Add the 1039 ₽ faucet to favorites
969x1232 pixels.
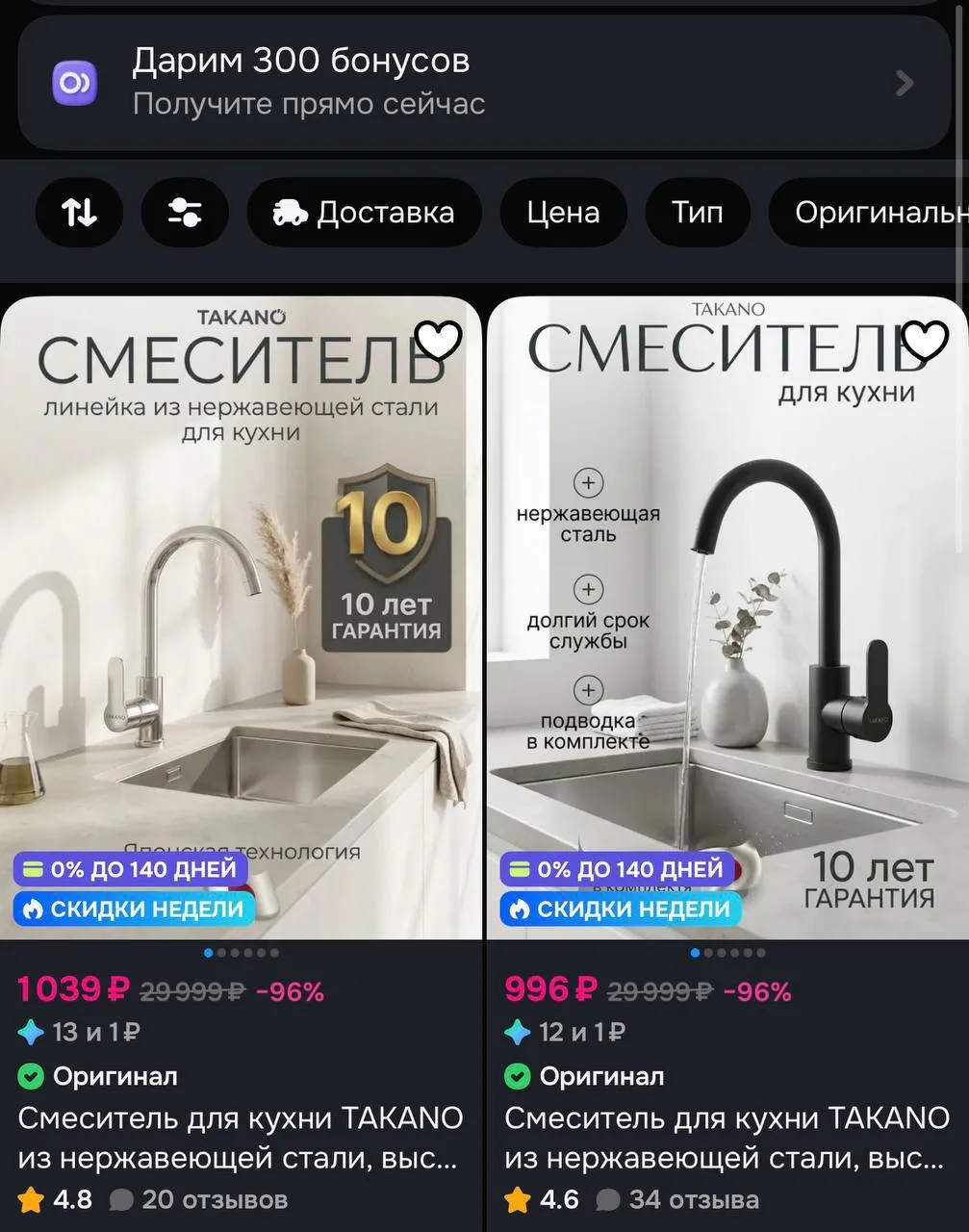click(438, 340)
